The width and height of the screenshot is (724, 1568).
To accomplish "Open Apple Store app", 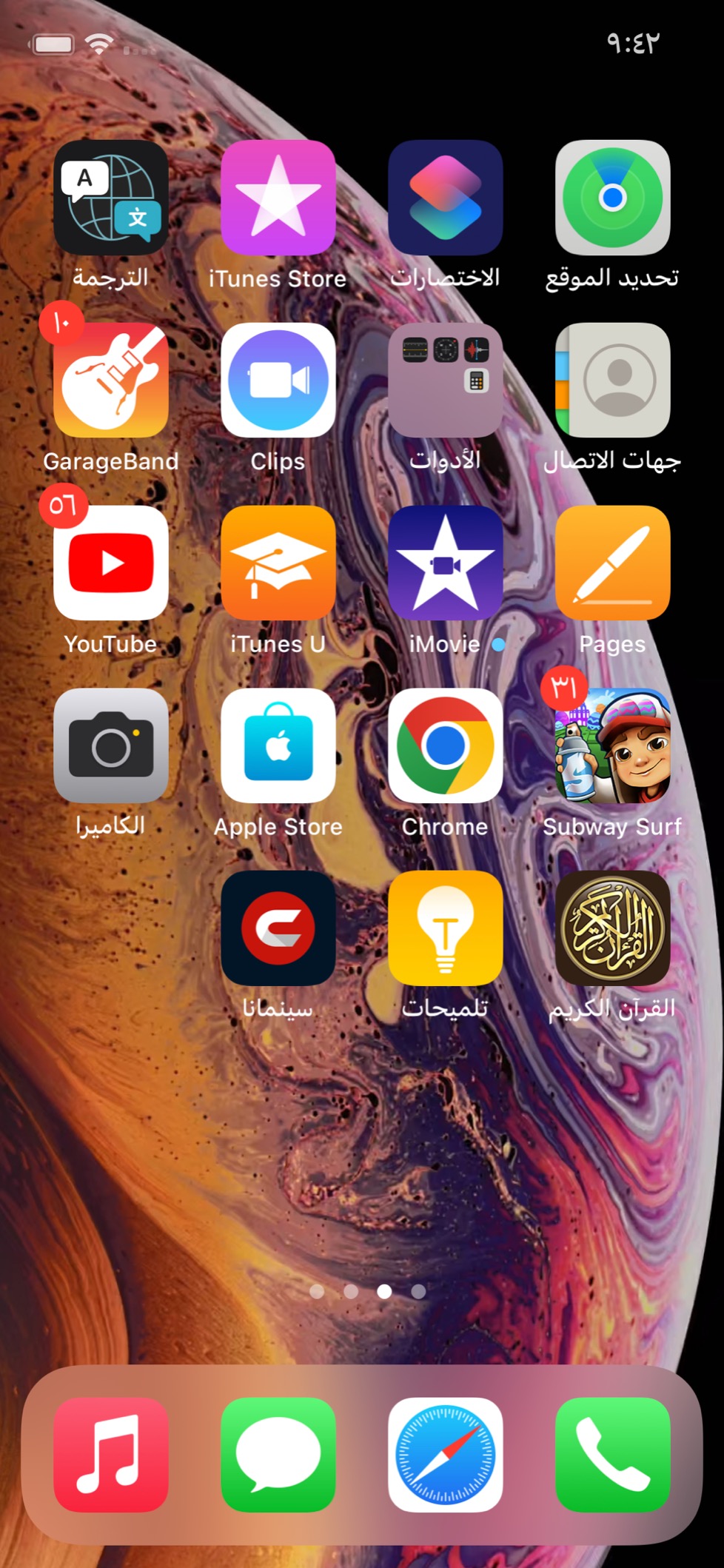I will [278, 746].
